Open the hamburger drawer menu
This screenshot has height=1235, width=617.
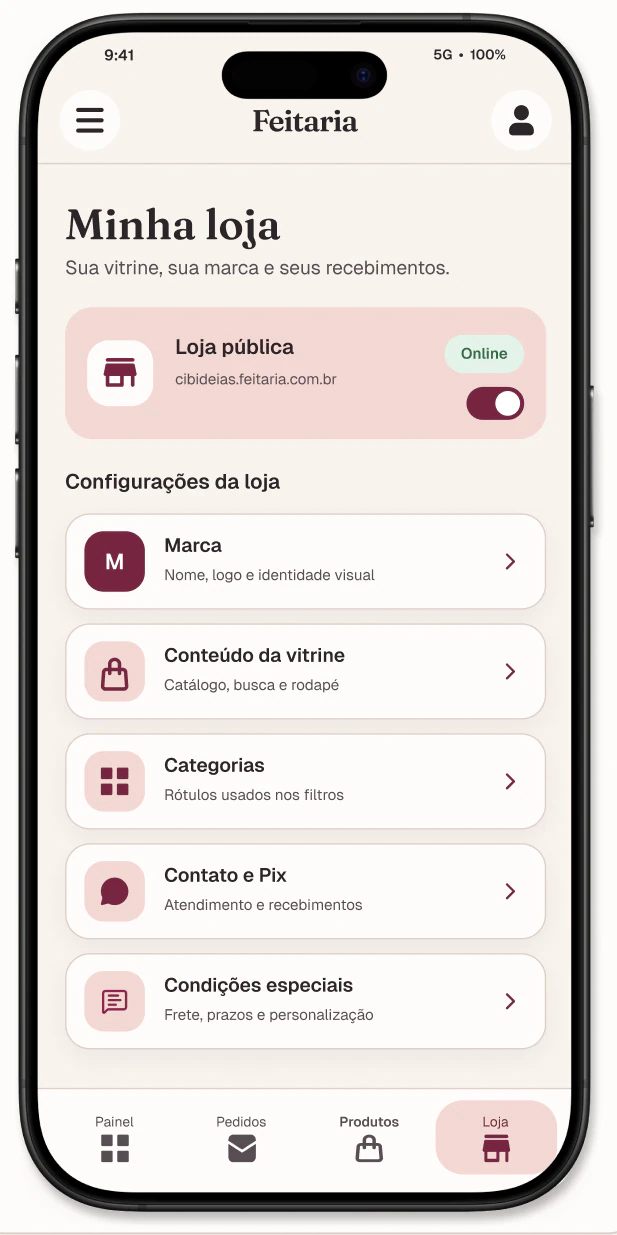pyautogui.click(x=90, y=121)
